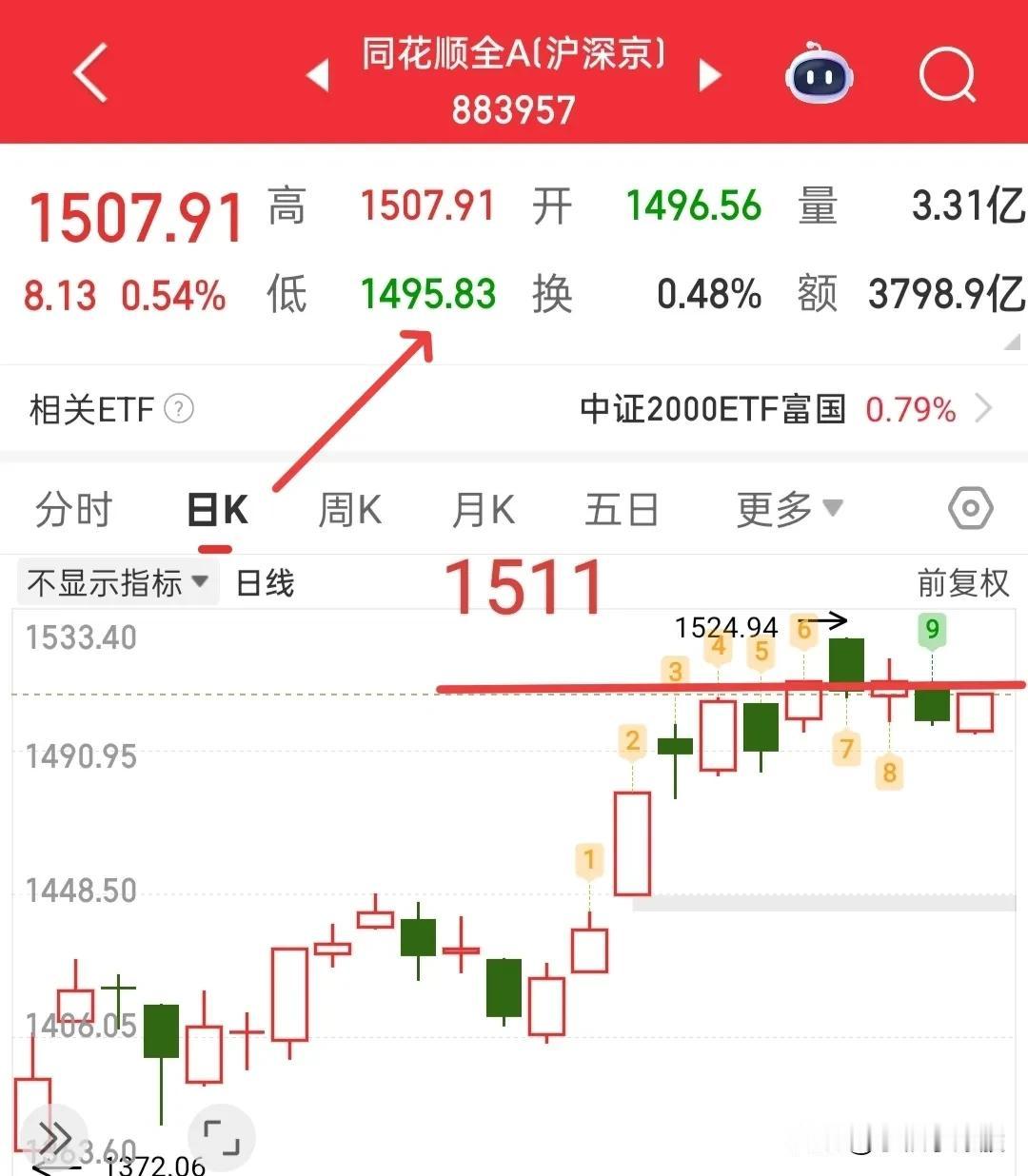Open the robot AI assistant
This screenshot has width=1028, height=1176.
(819, 73)
